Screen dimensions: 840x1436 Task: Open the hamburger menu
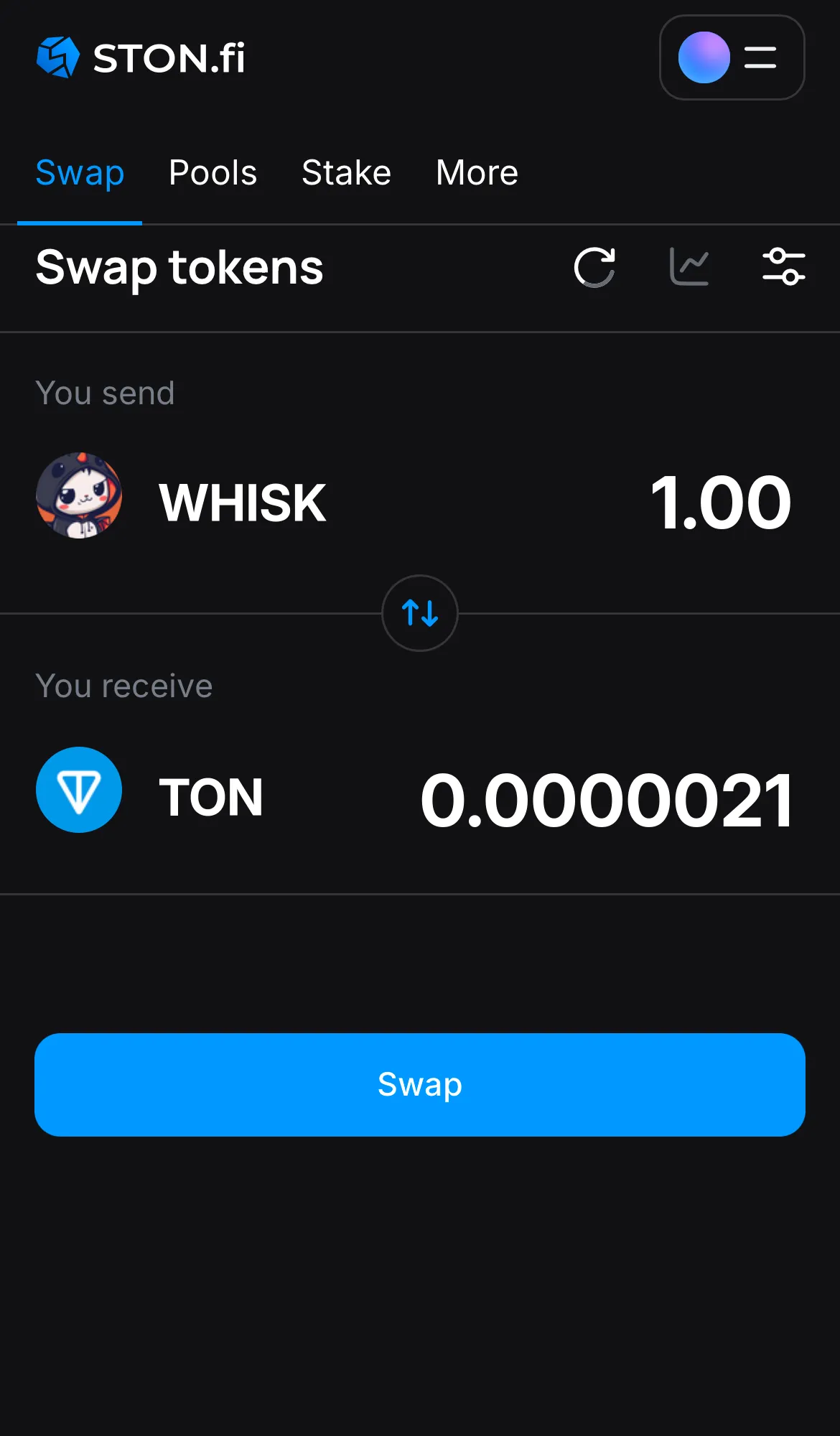759,58
